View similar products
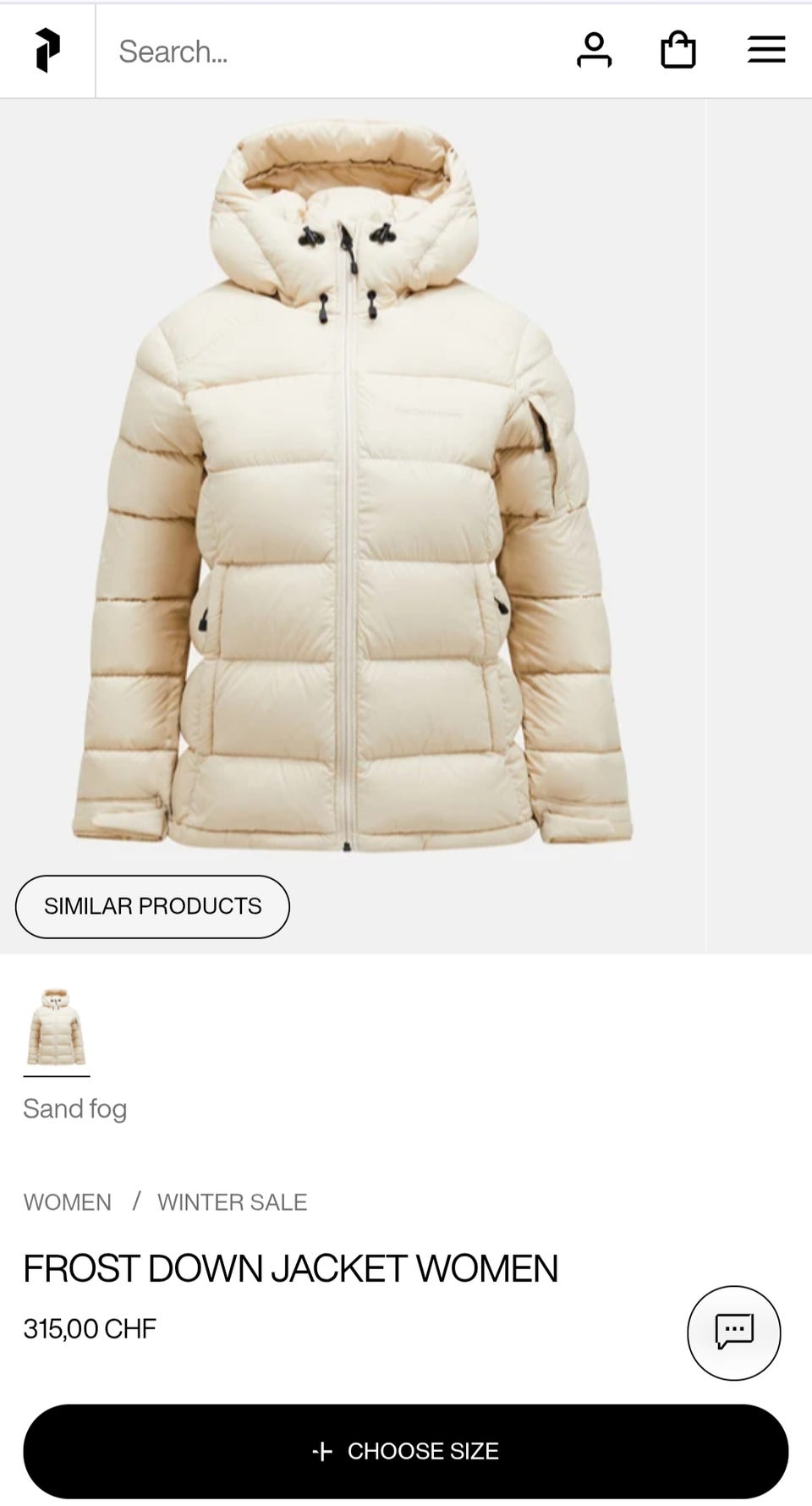The height and width of the screenshot is (1506, 812). tap(152, 906)
